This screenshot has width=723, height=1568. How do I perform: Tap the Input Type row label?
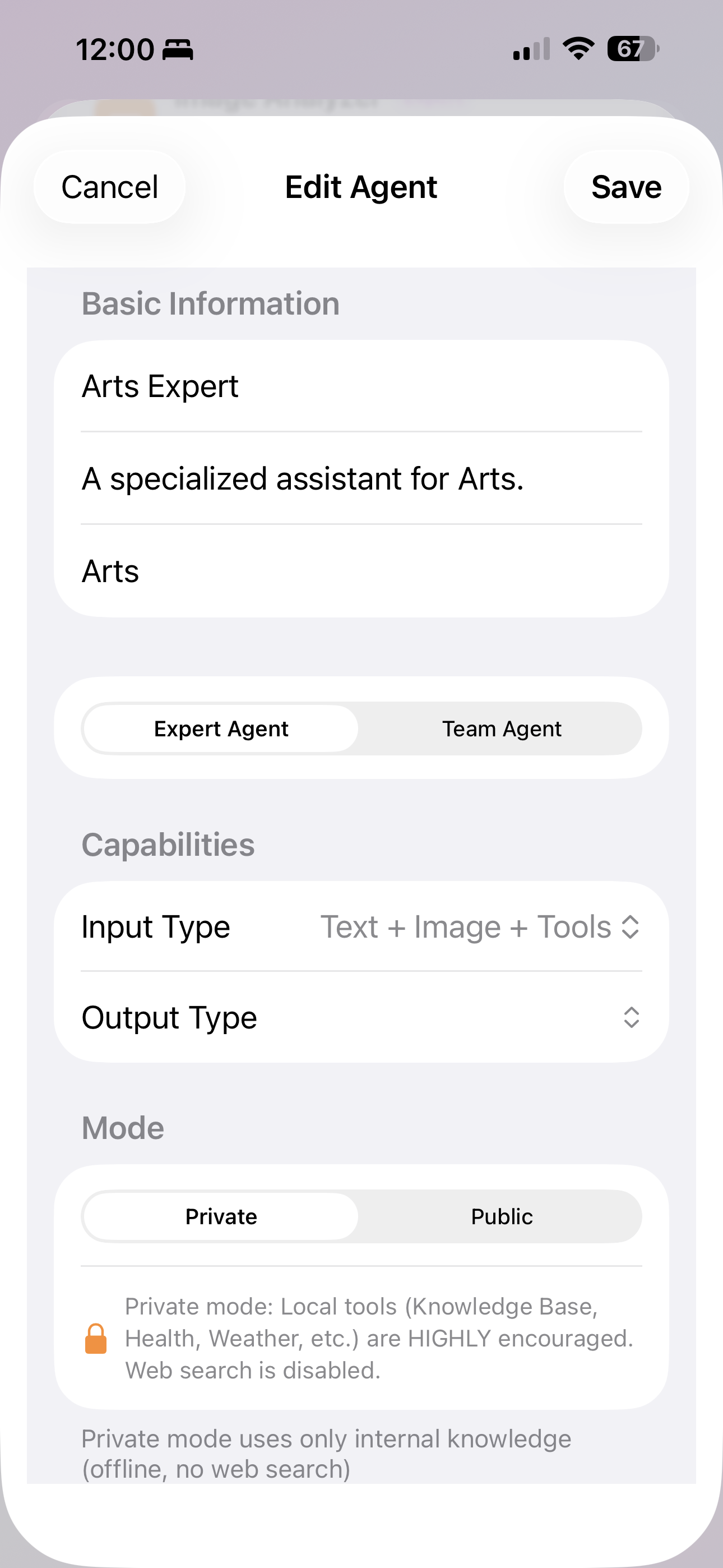pos(156,926)
